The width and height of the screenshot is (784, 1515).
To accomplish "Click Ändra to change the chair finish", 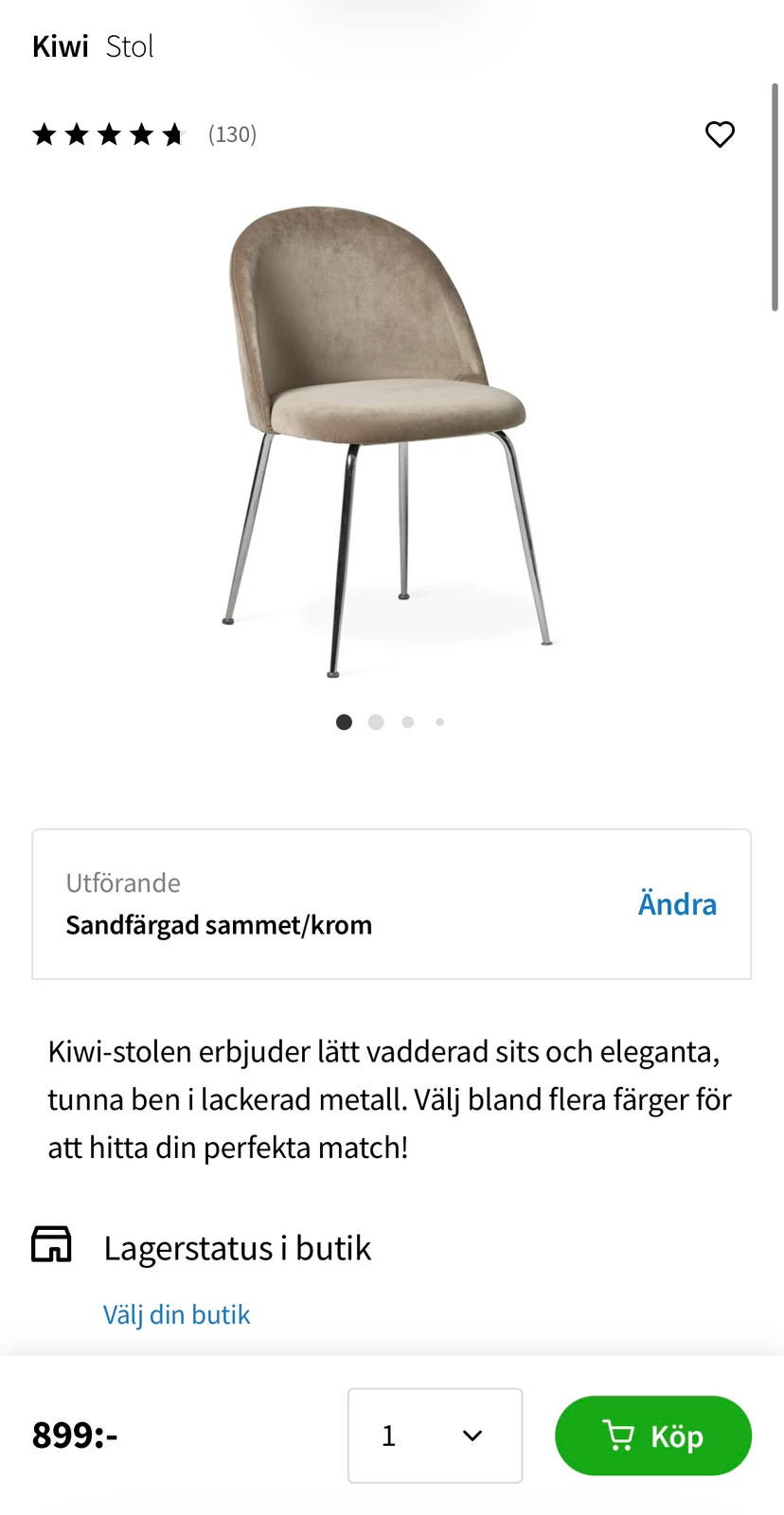I will tap(677, 904).
